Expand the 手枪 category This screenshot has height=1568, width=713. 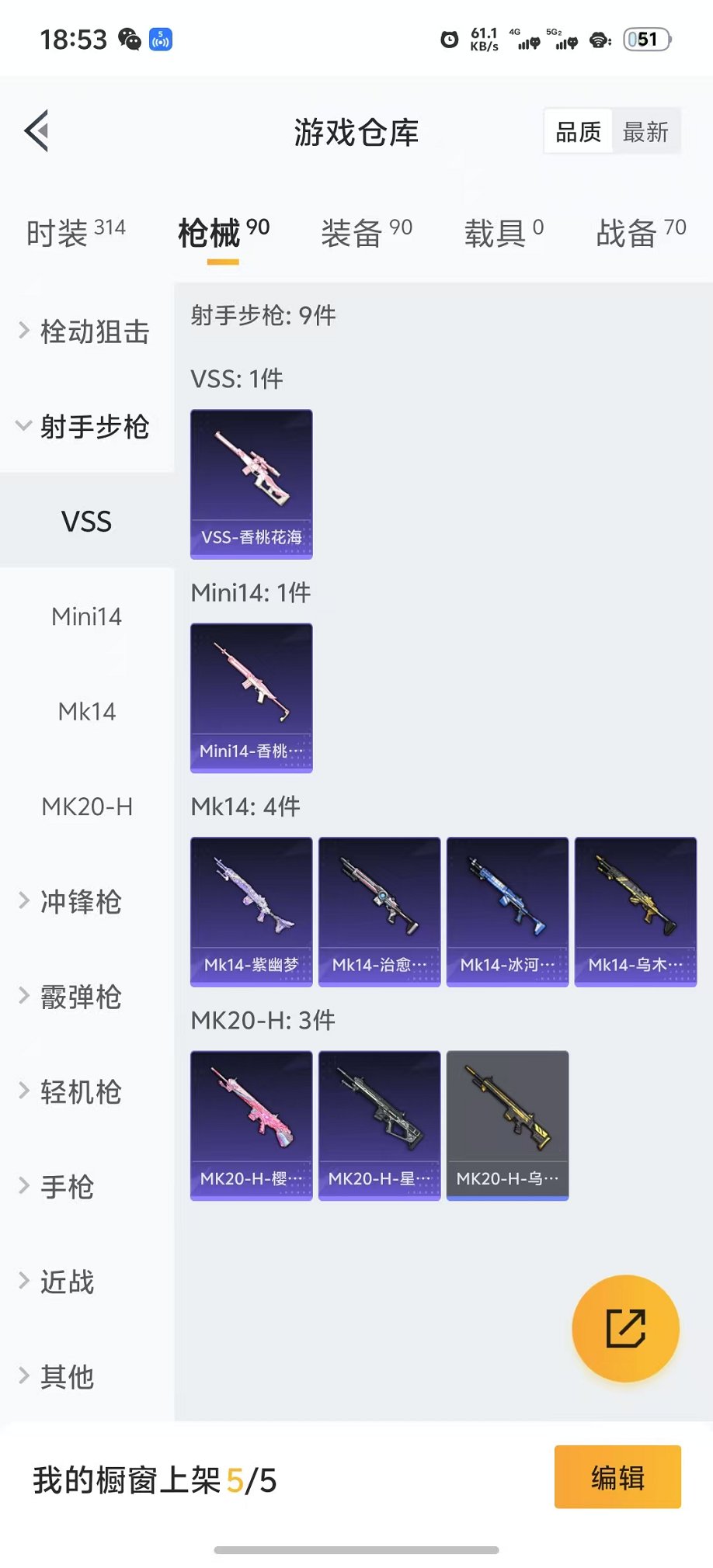coord(87,1187)
